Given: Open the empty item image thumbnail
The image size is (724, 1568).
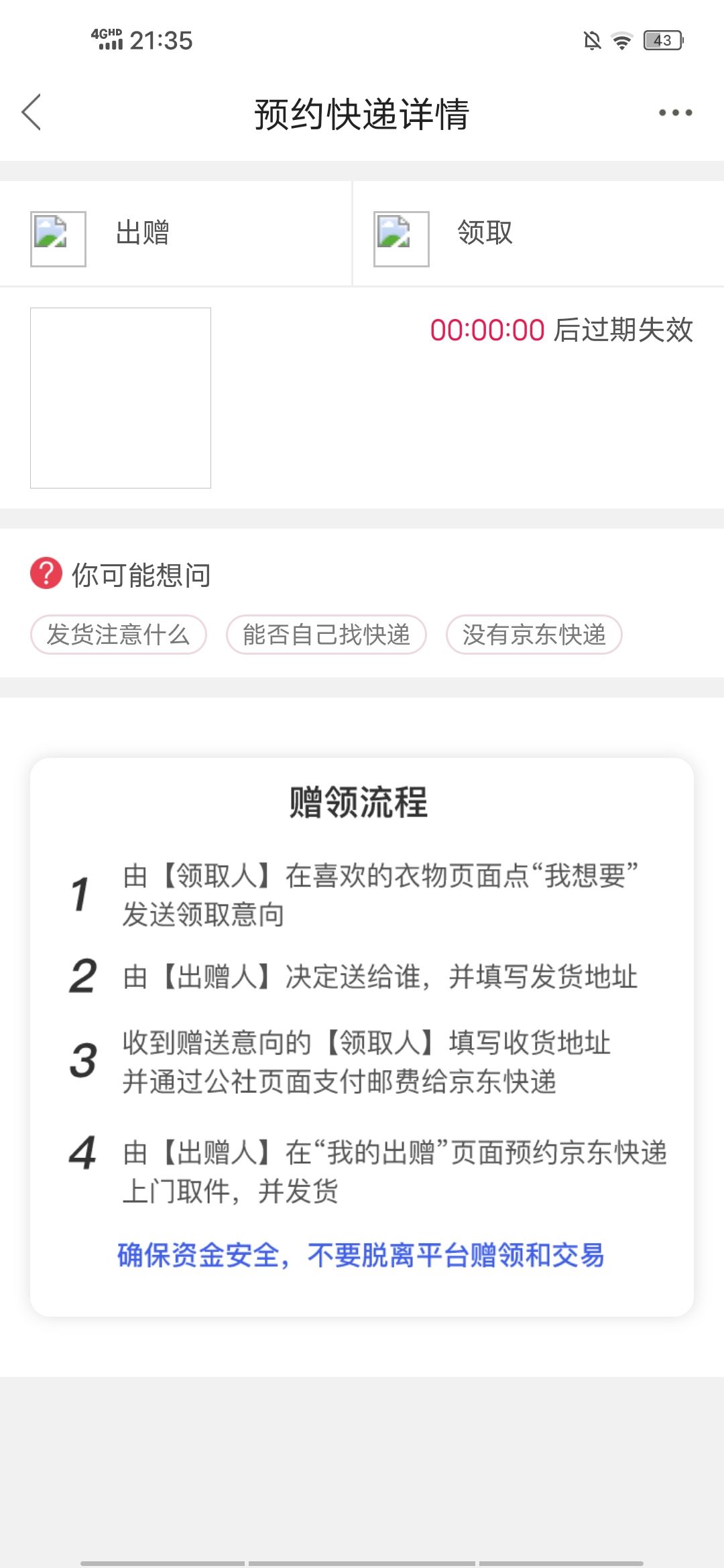Looking at the screenshot, I should click(x=121, y=398).
